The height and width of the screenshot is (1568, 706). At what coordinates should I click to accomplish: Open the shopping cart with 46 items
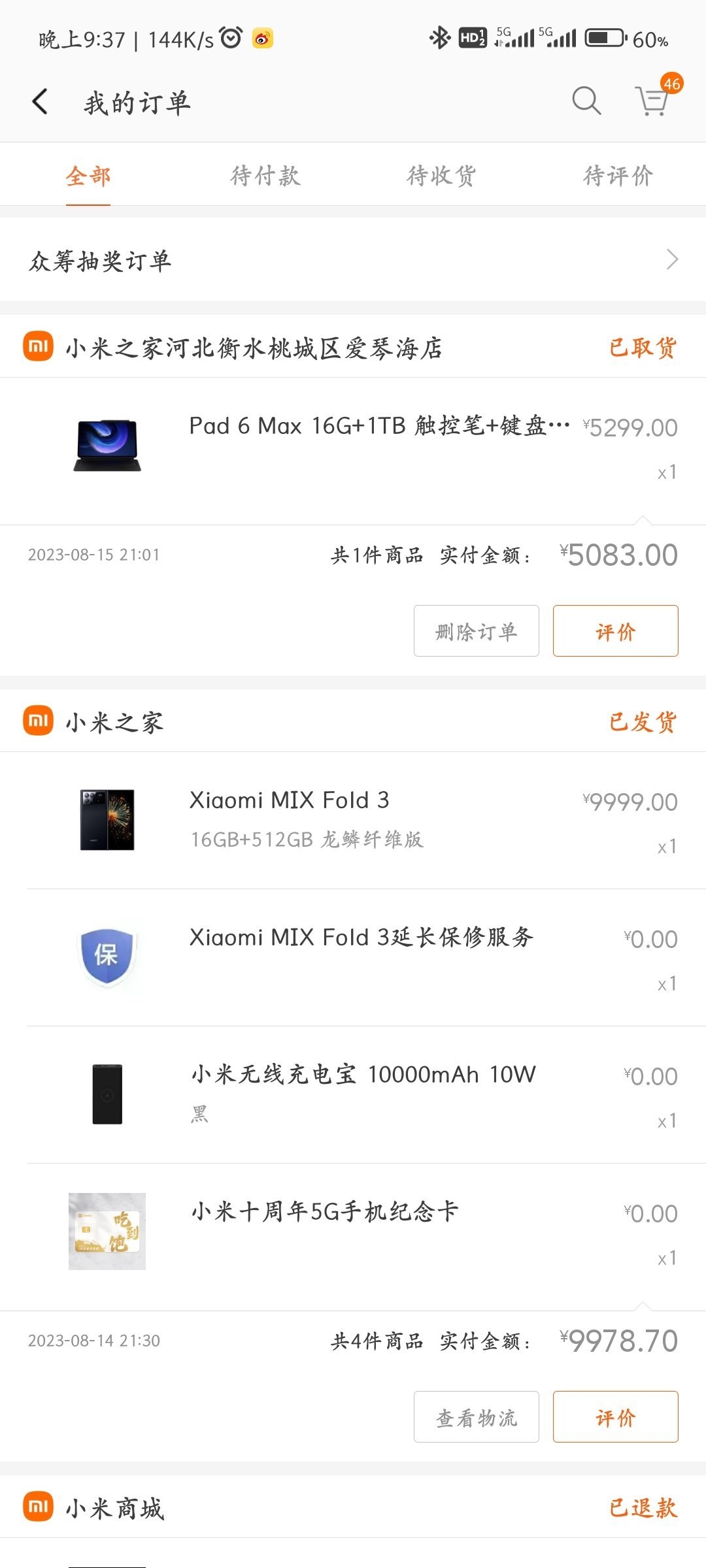point(653,101)
